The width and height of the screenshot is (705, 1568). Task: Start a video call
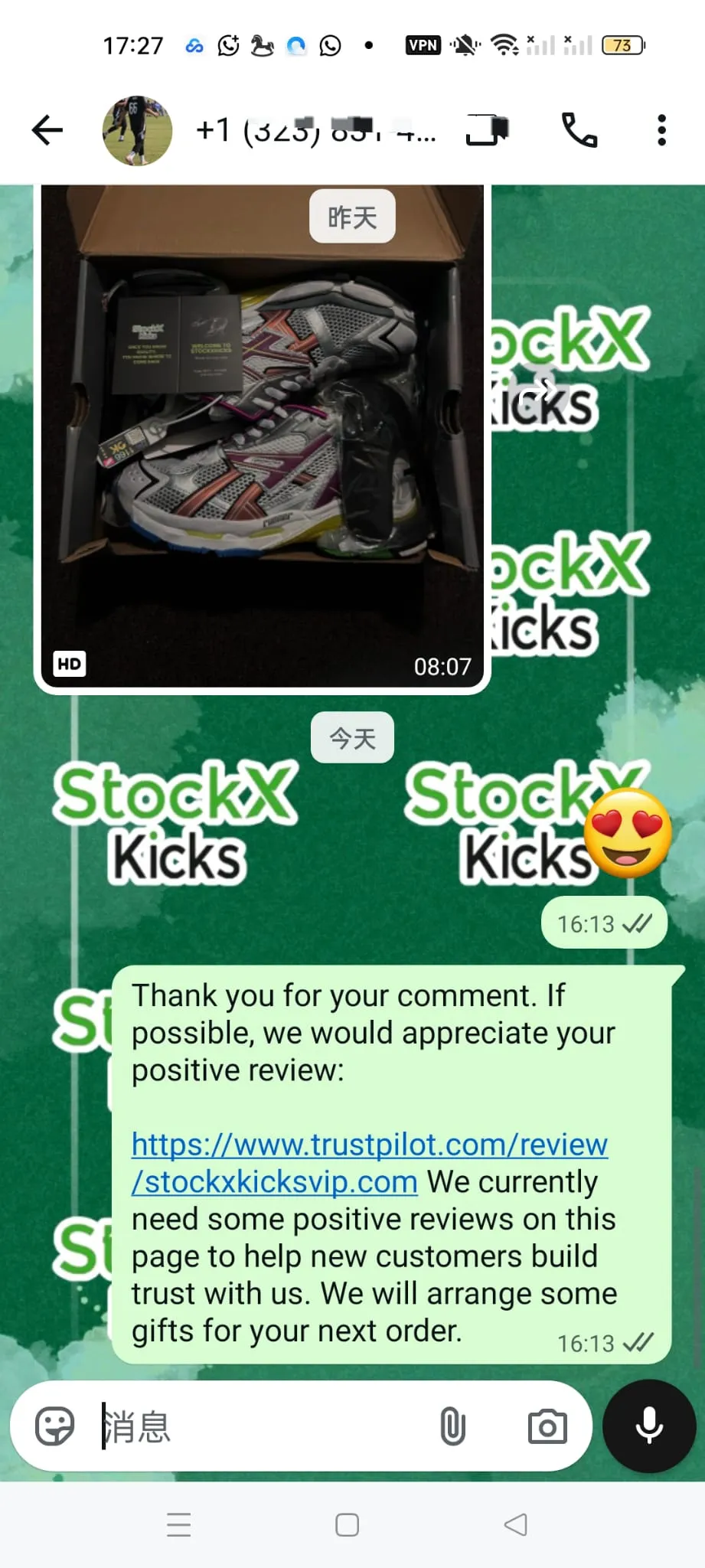click(x=488, y=130)
